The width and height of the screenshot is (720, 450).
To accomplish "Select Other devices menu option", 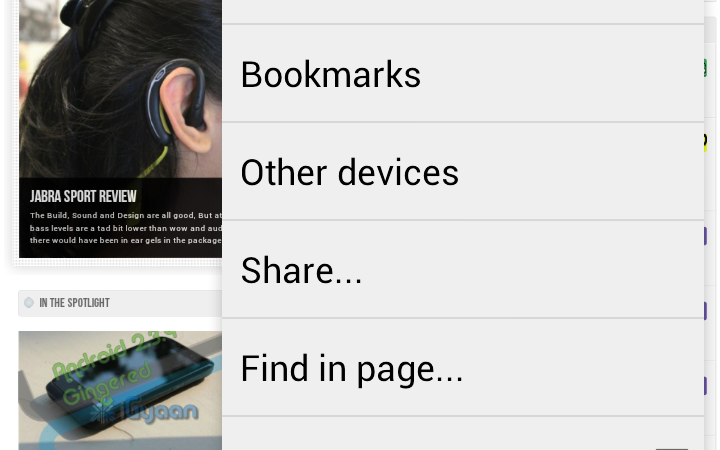I will tap(462, 172).
